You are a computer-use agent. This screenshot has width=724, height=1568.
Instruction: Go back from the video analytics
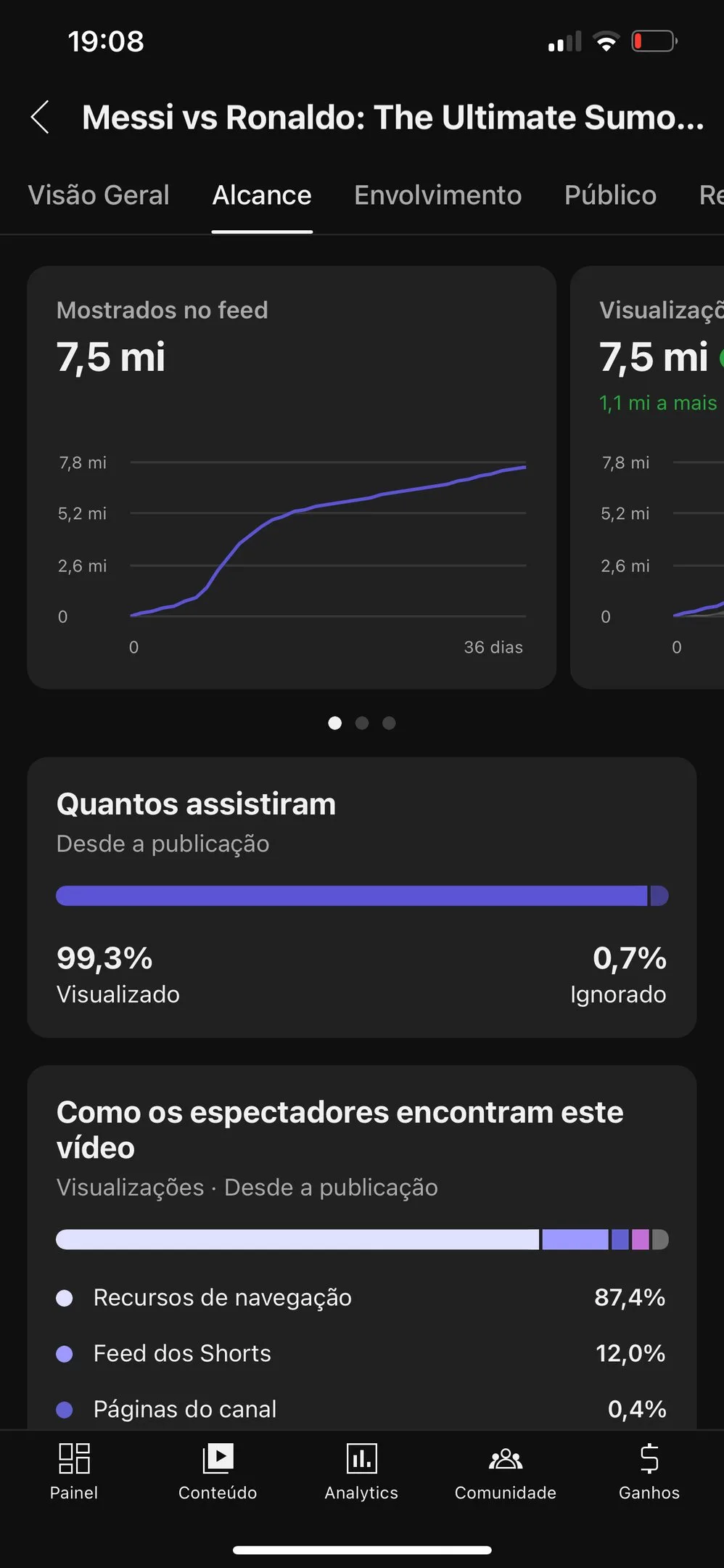click(x=41, y=118)
